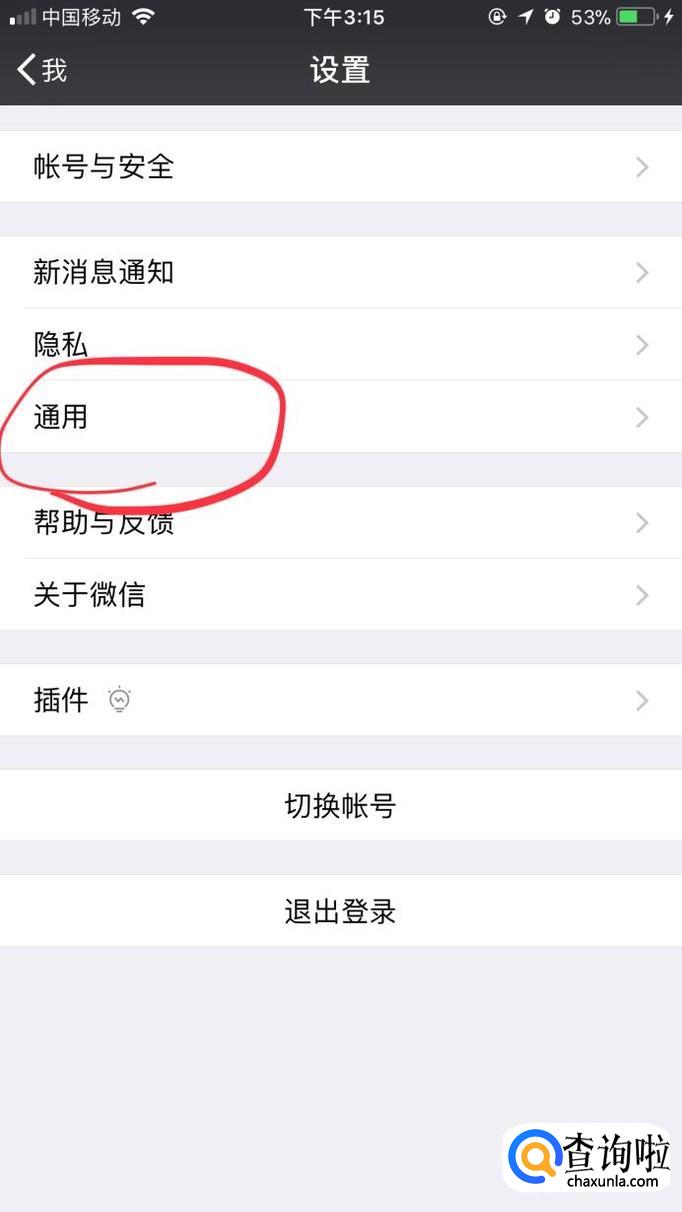Open 关于微信
Image resolution: width=682 pixels, height=1212 pixels.
(341, 594)
